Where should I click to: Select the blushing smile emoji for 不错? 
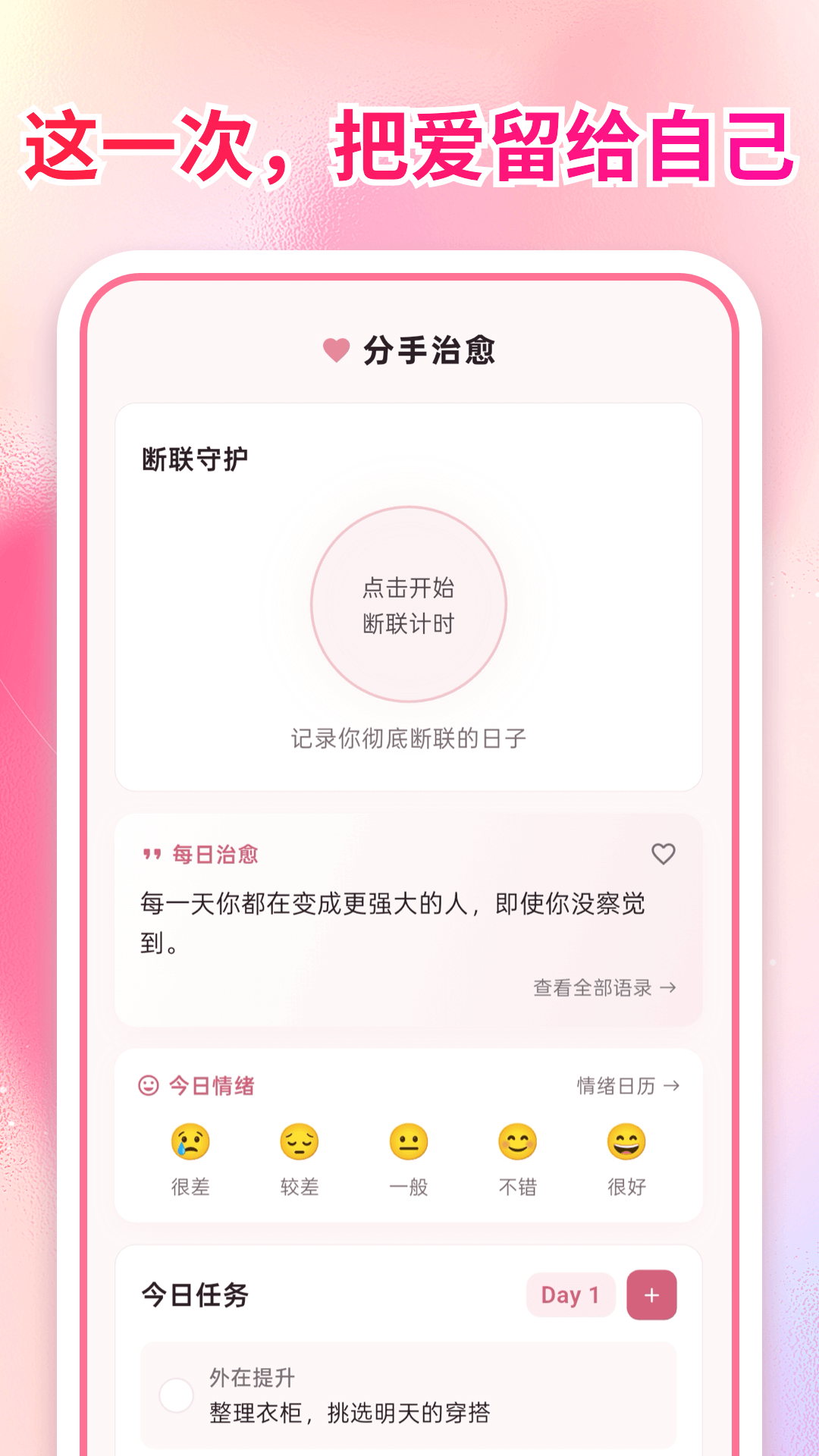point(517,1143)
